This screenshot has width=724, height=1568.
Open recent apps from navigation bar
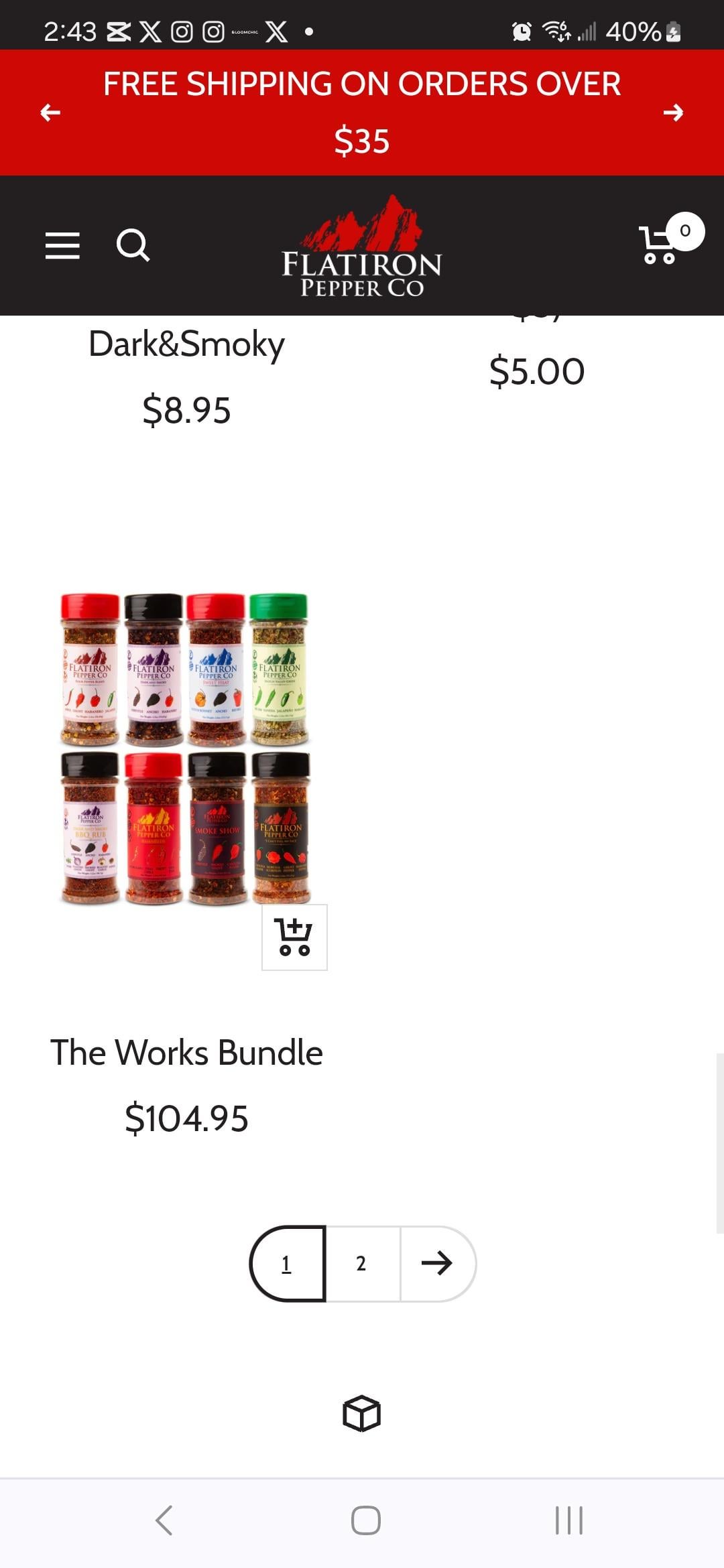point(568,1520)
